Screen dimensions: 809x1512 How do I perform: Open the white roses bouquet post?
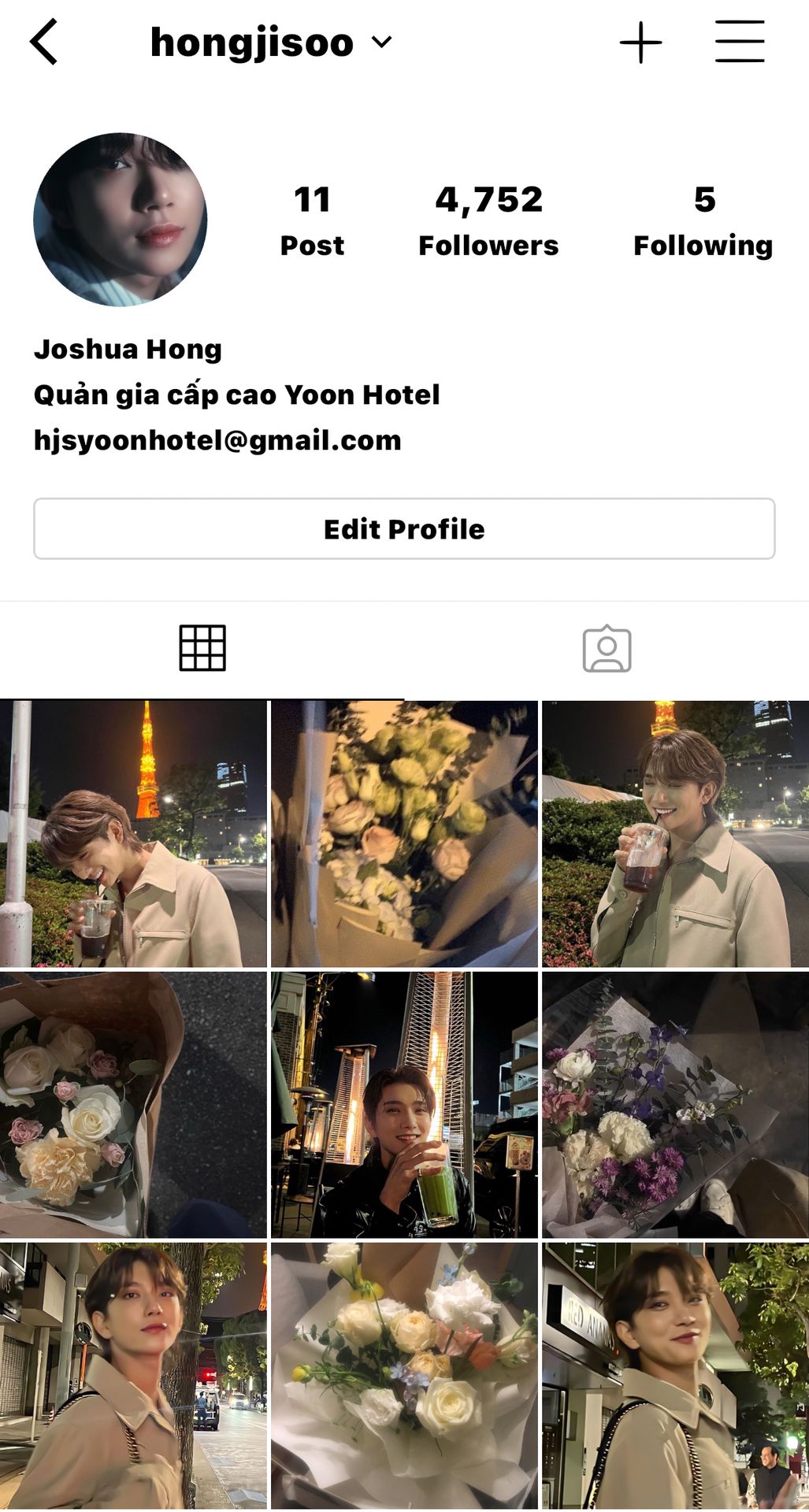point(404,1376)
